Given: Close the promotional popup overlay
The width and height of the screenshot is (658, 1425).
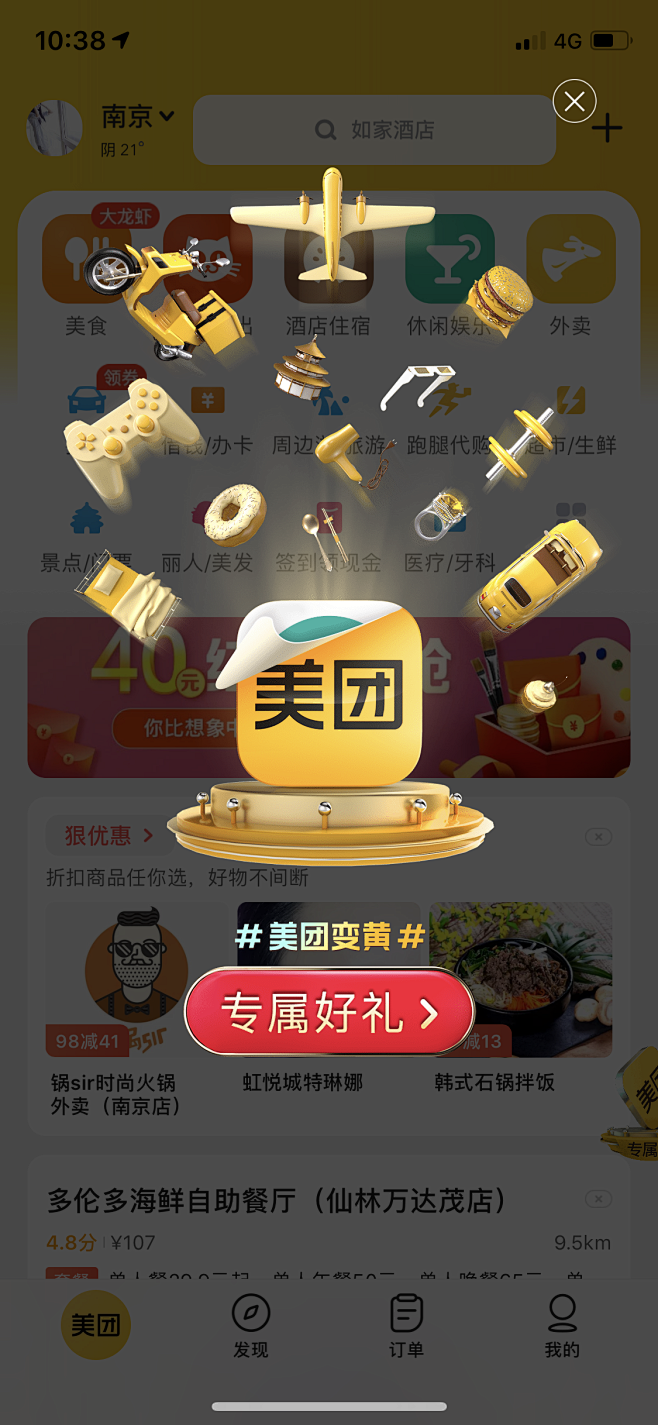Looking at the screenshot, I should coord(575,101).
